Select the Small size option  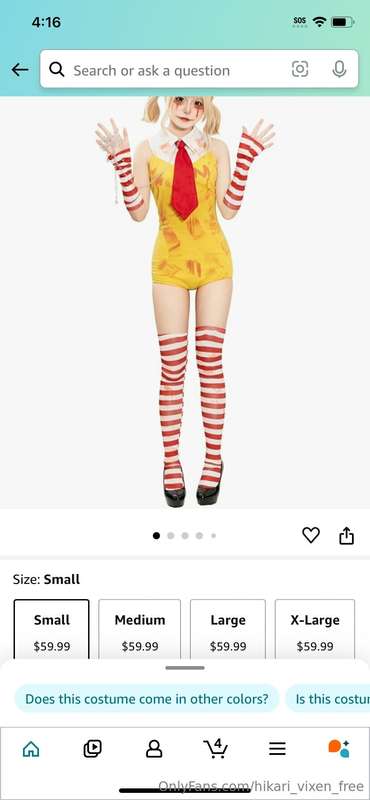(52, 630)
